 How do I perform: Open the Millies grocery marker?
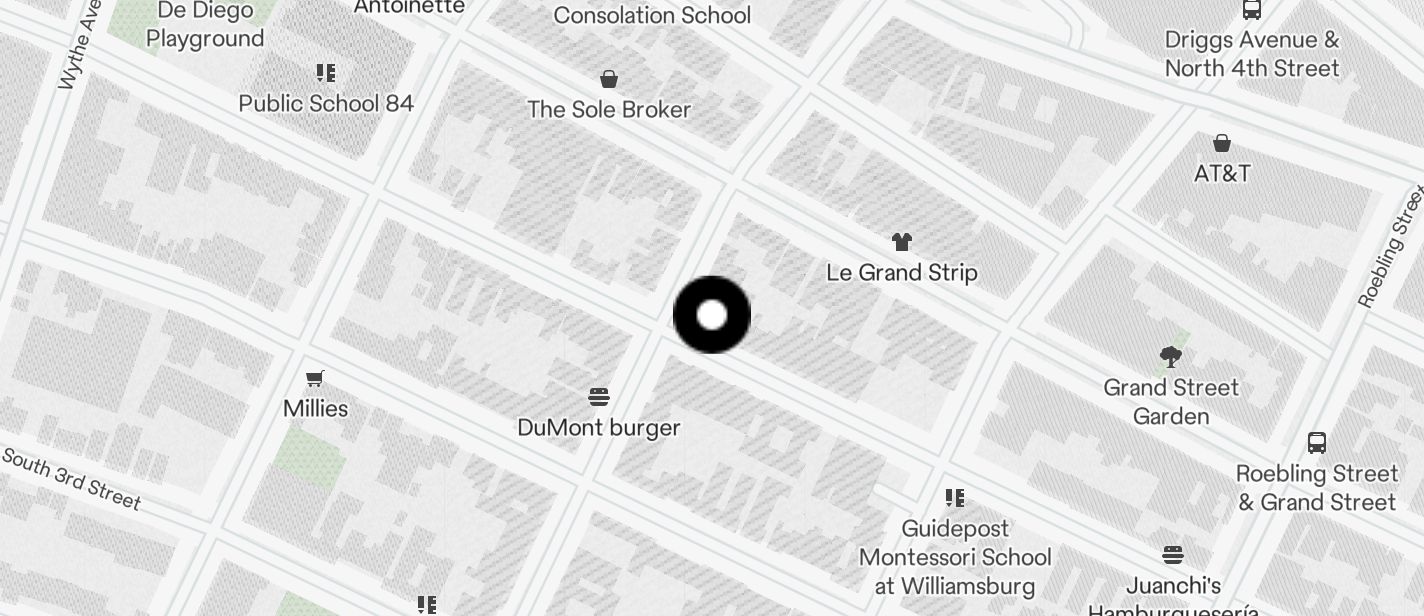[315, 378]
